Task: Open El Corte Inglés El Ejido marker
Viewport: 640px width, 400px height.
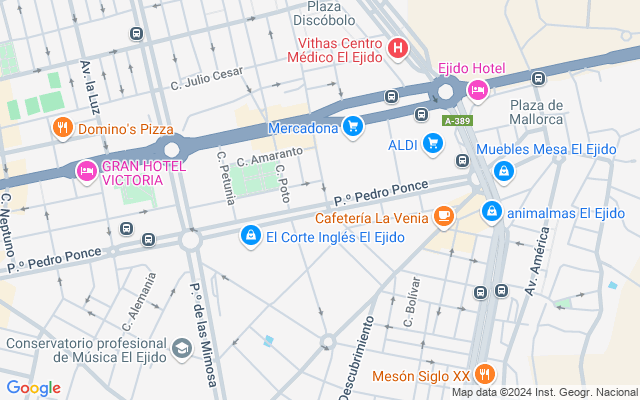Action: point(250,237)
